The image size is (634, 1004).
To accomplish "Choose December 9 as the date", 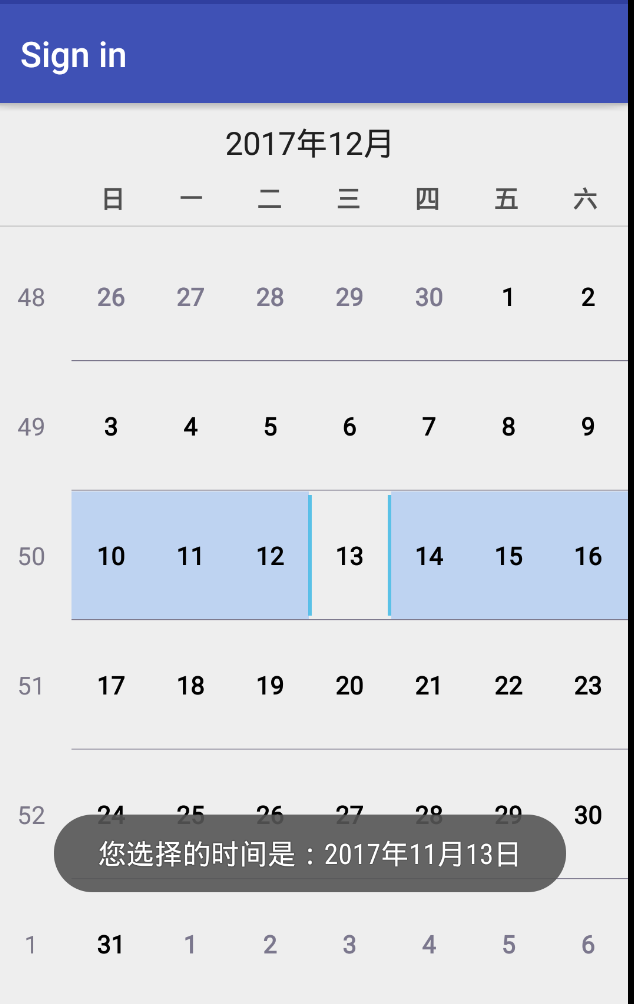I will [588, 427].
